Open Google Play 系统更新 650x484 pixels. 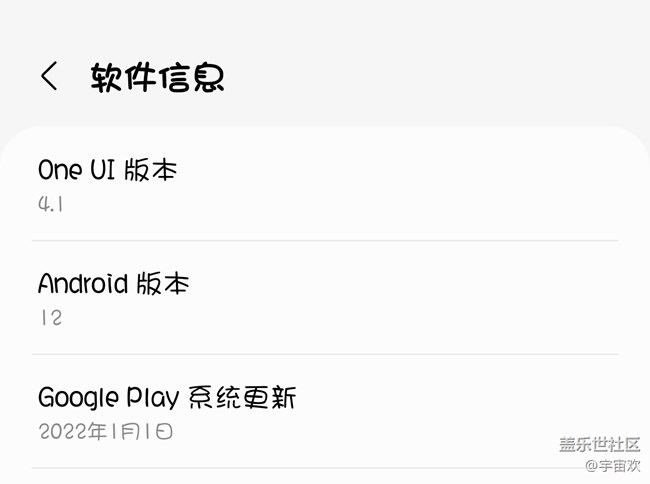coord(324,413)
